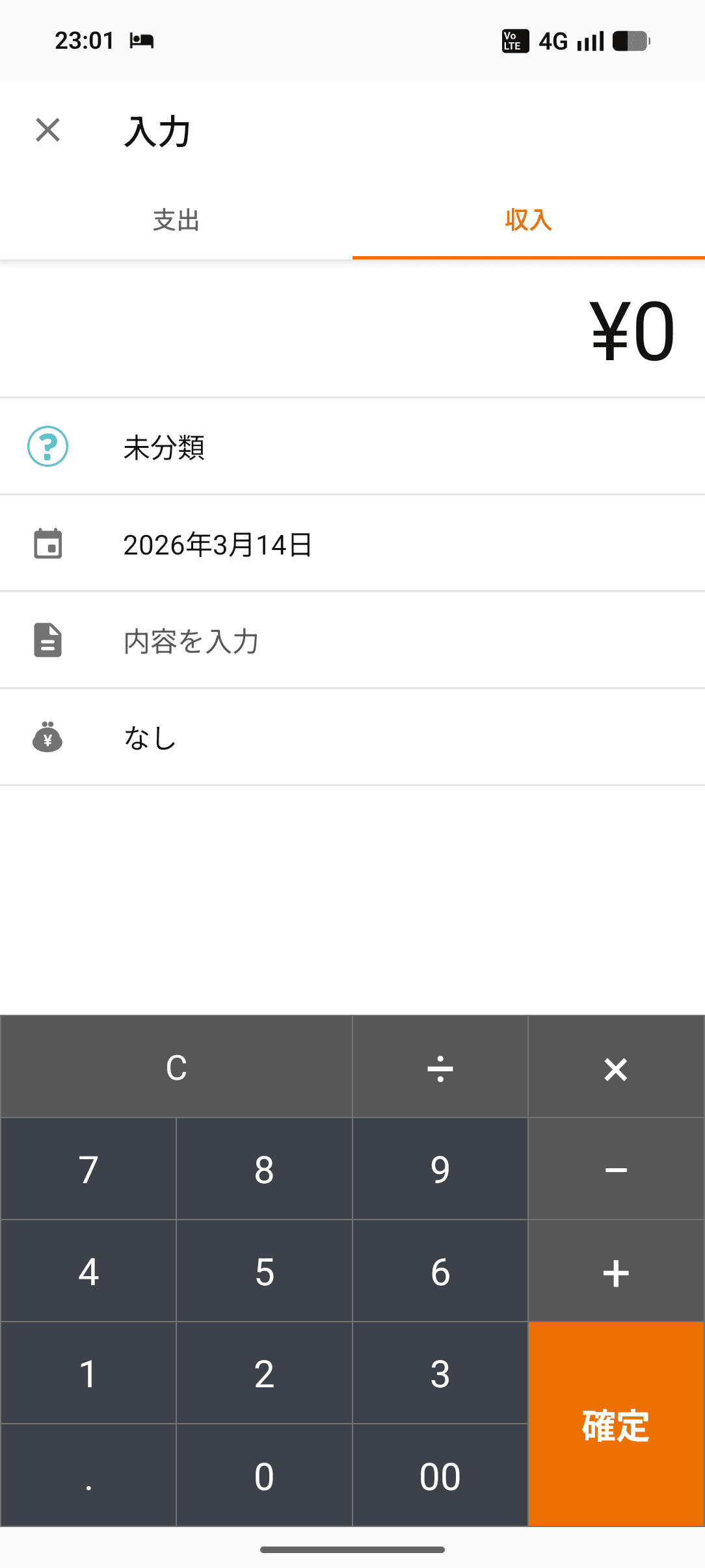Enter digit 9 on the keypad
Image resolution: width=705 pixels, height=1568 pixels.
(440, 1169)
